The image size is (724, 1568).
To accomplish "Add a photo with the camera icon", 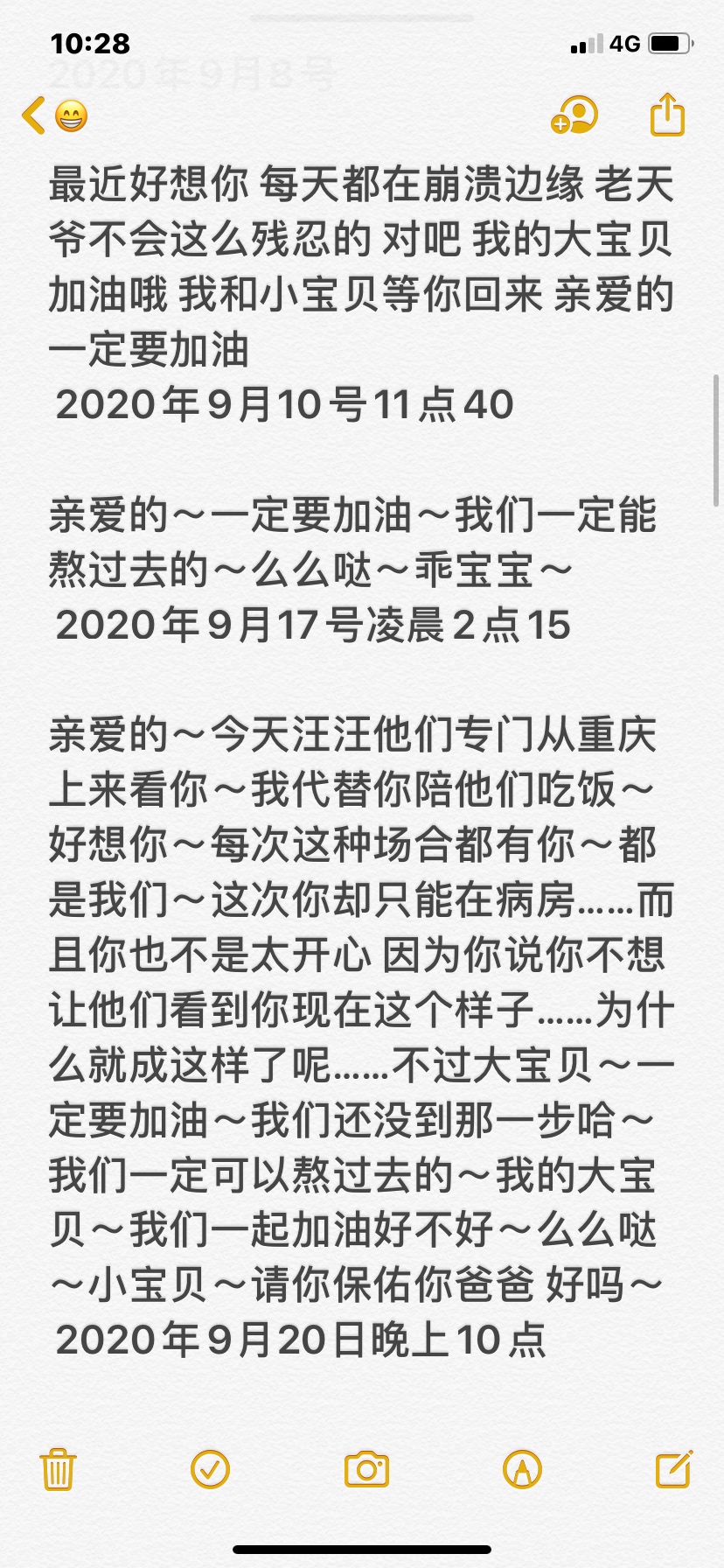I will pos(366,1469).
